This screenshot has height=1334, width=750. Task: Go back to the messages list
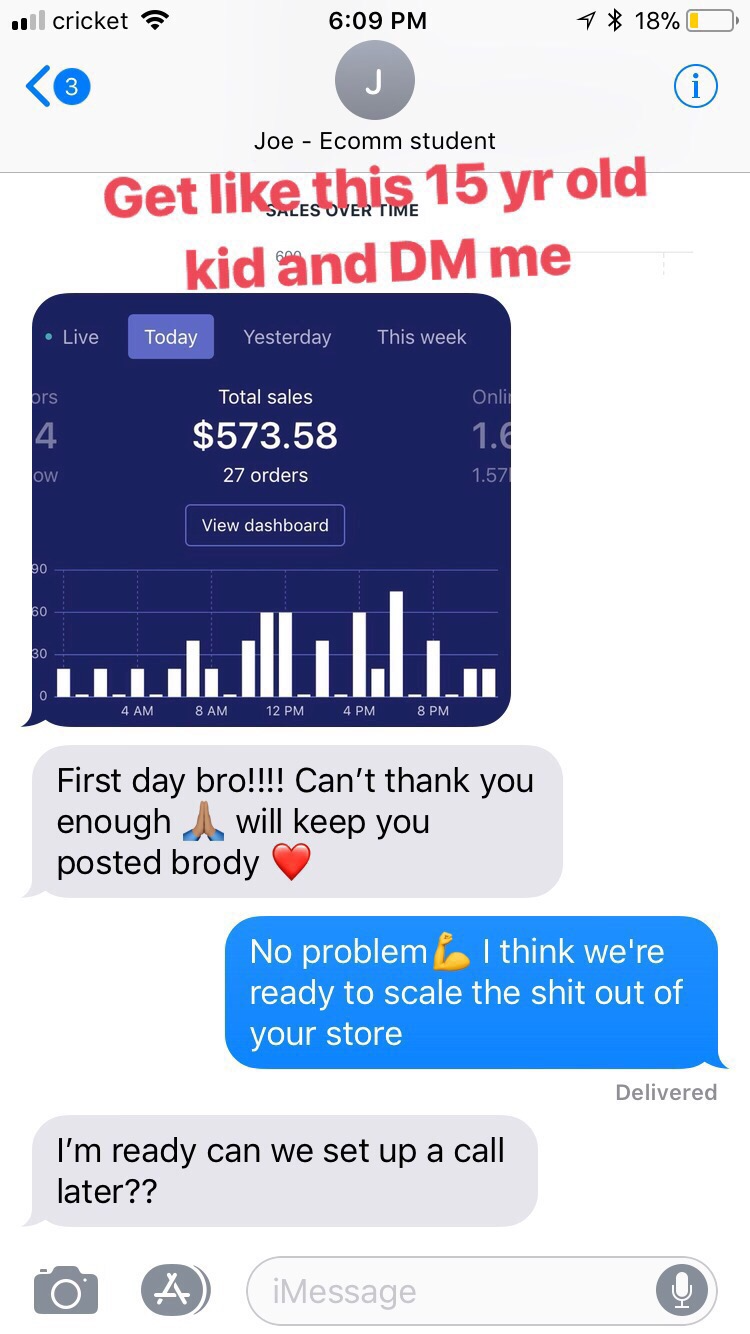pyautogui.click(x=55, y=88)
